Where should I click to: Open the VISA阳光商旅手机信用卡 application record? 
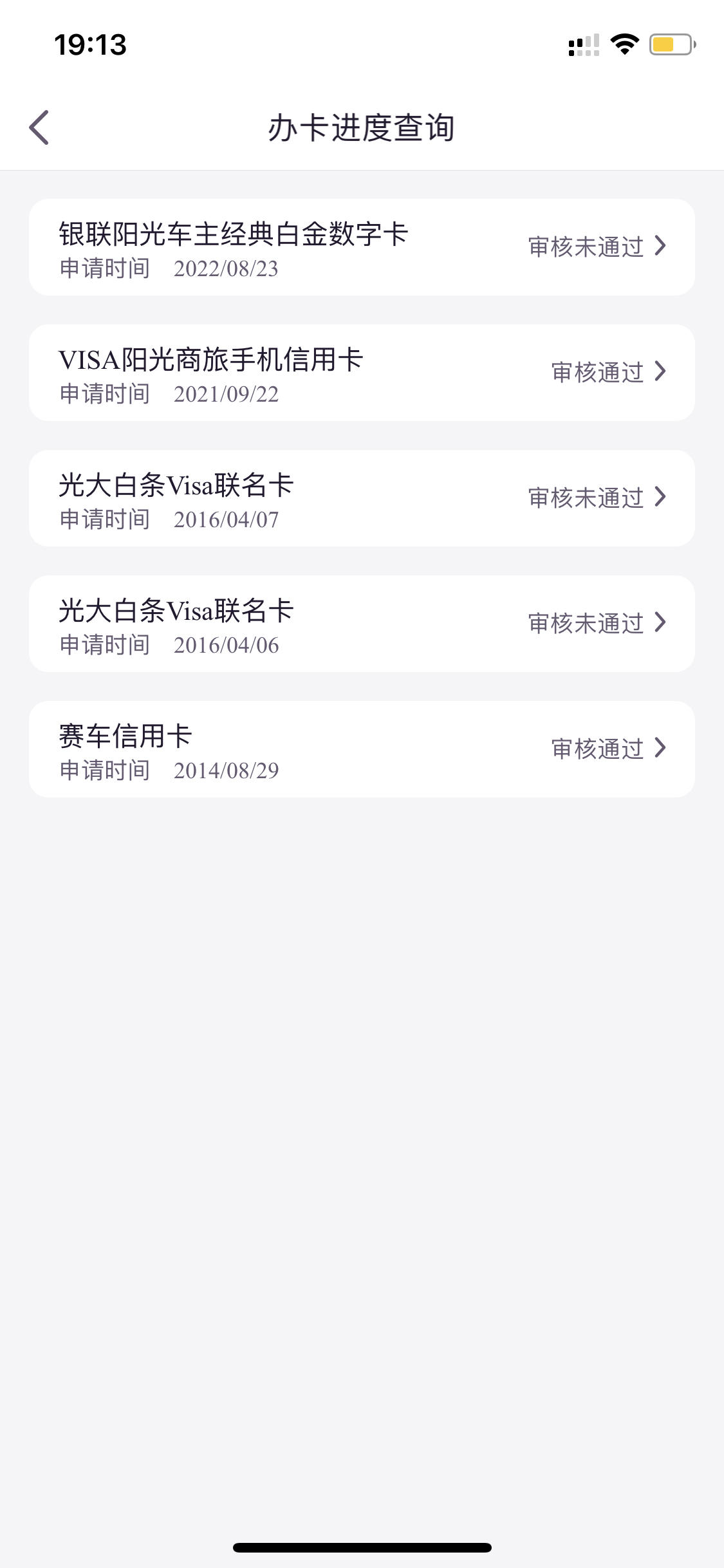click(362, 373)
